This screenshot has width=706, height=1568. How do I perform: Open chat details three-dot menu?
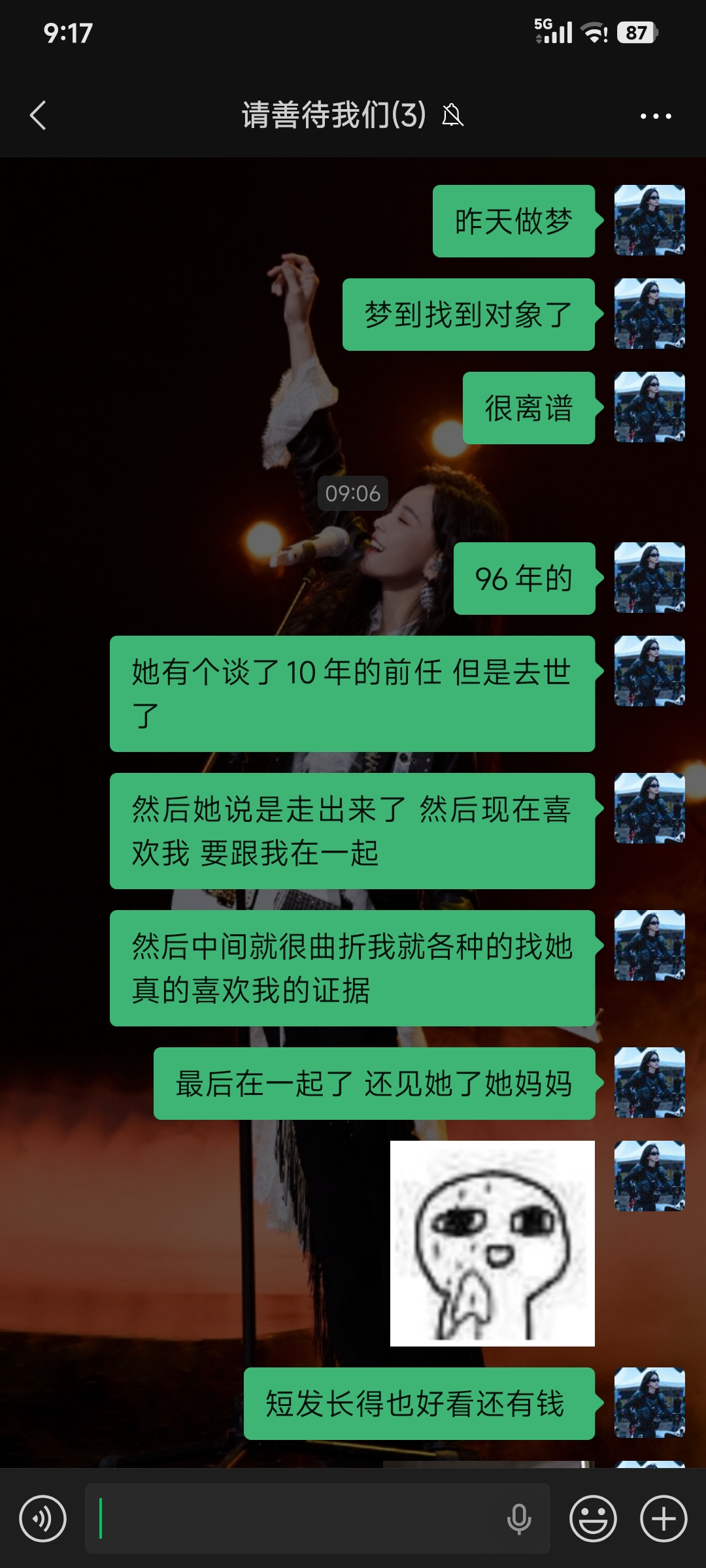pyautogui.click(x=656, y=116)
